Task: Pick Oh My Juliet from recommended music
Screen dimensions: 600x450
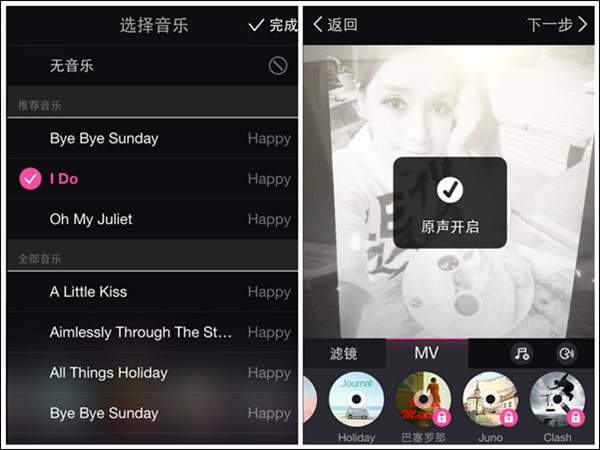Action: (x=150, y=219)
